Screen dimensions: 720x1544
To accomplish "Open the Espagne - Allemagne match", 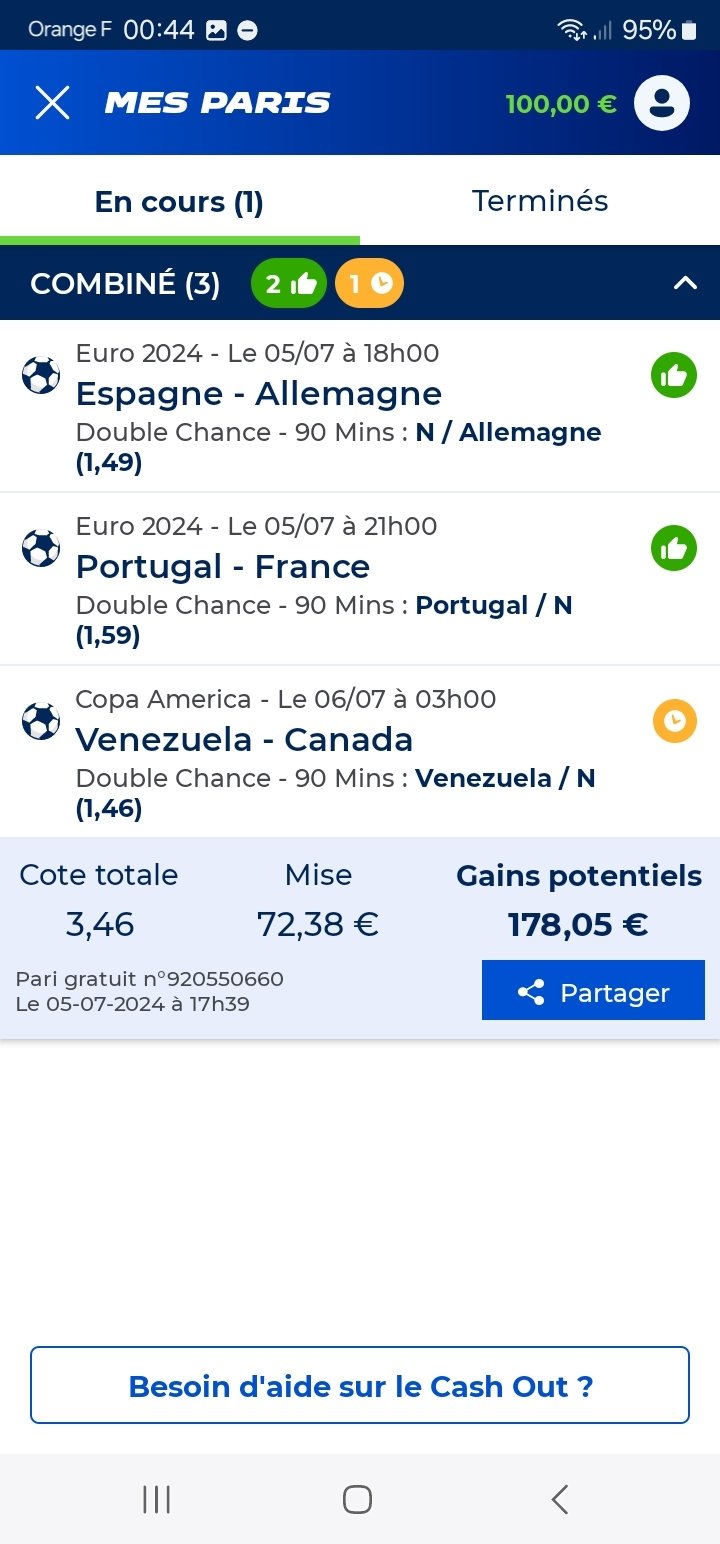I will tap(259, 394).
